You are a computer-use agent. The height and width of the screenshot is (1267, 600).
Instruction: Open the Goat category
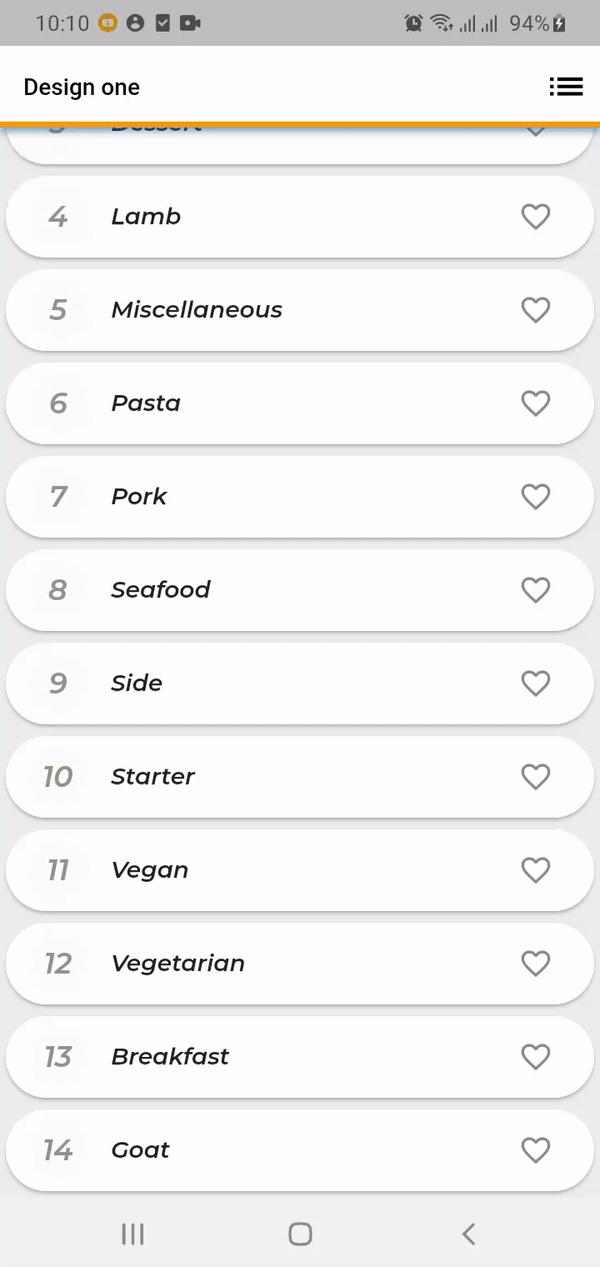pyautogui.click(x=140, y=1150)
